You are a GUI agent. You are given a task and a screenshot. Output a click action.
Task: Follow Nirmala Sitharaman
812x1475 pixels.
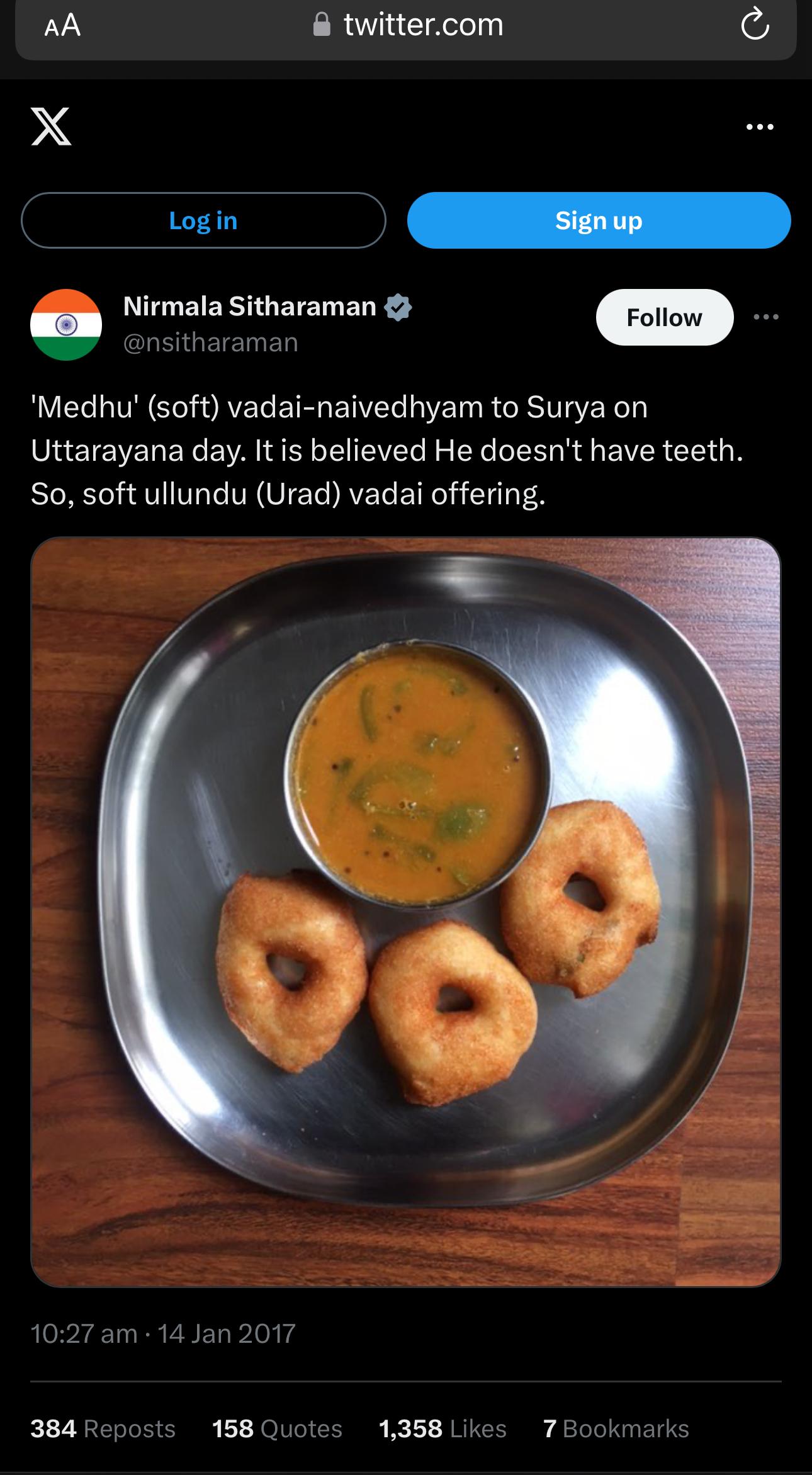[664, 317]
